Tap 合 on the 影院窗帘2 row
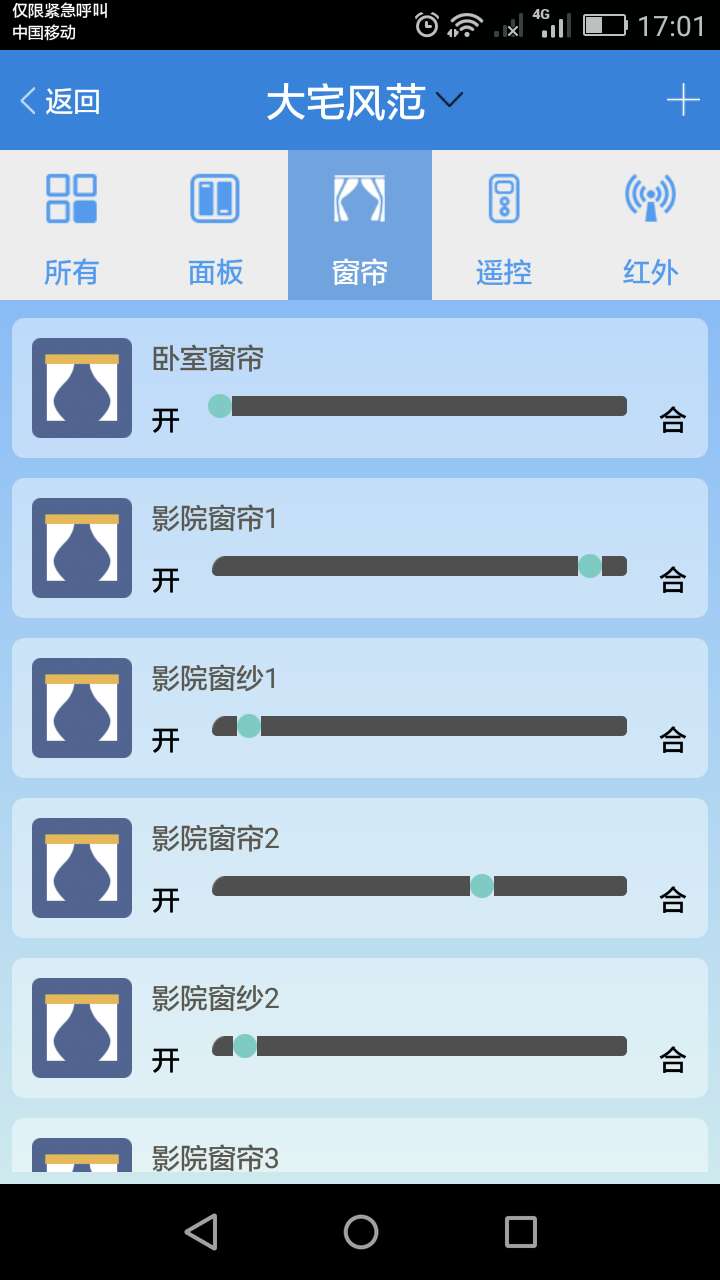720x1280 pixels. click(x=674, y=900)
